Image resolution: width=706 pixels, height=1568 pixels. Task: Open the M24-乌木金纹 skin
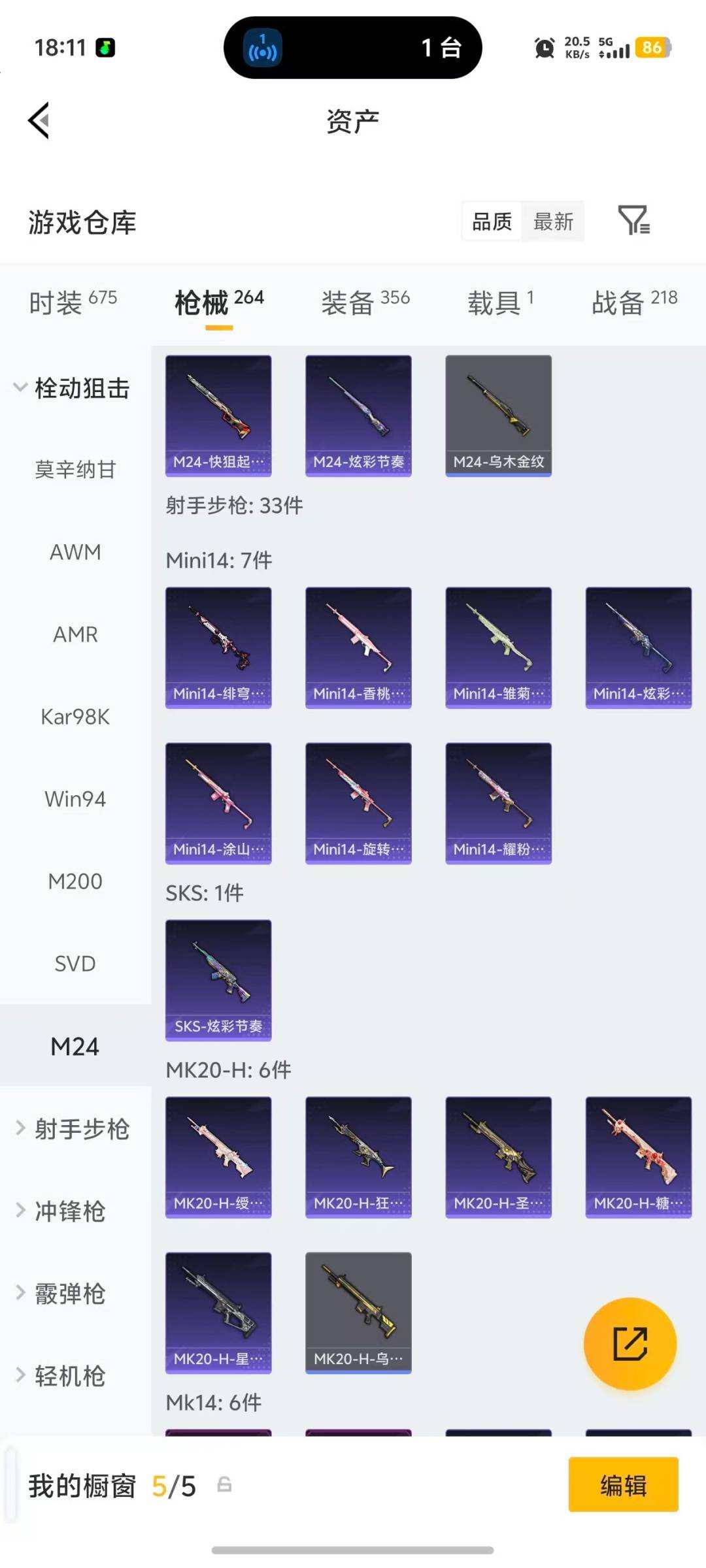[498, 416]
